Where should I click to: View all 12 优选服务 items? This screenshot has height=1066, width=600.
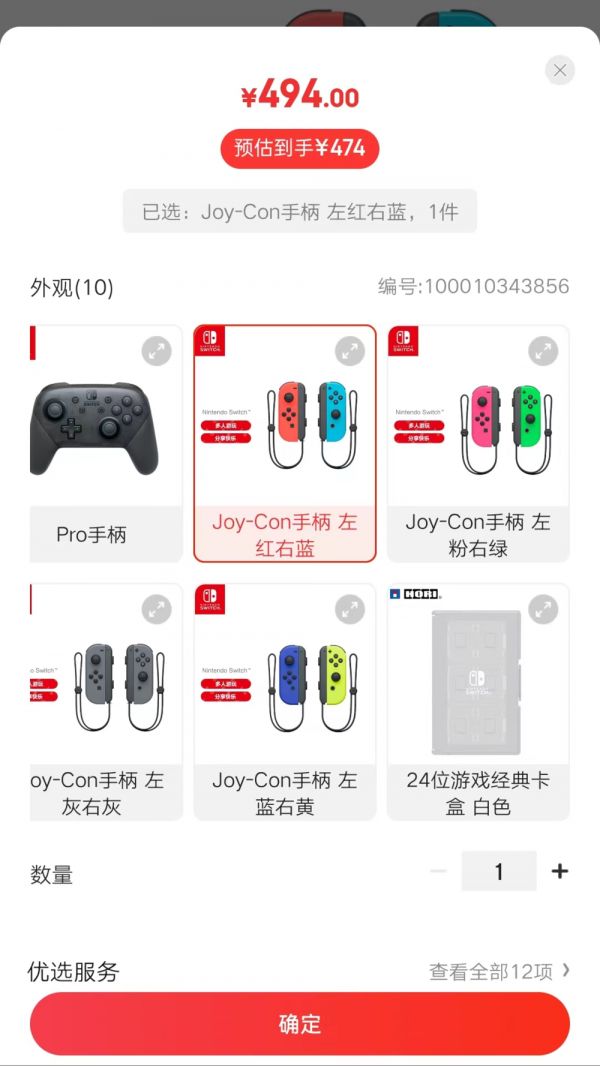coord(499,971)
